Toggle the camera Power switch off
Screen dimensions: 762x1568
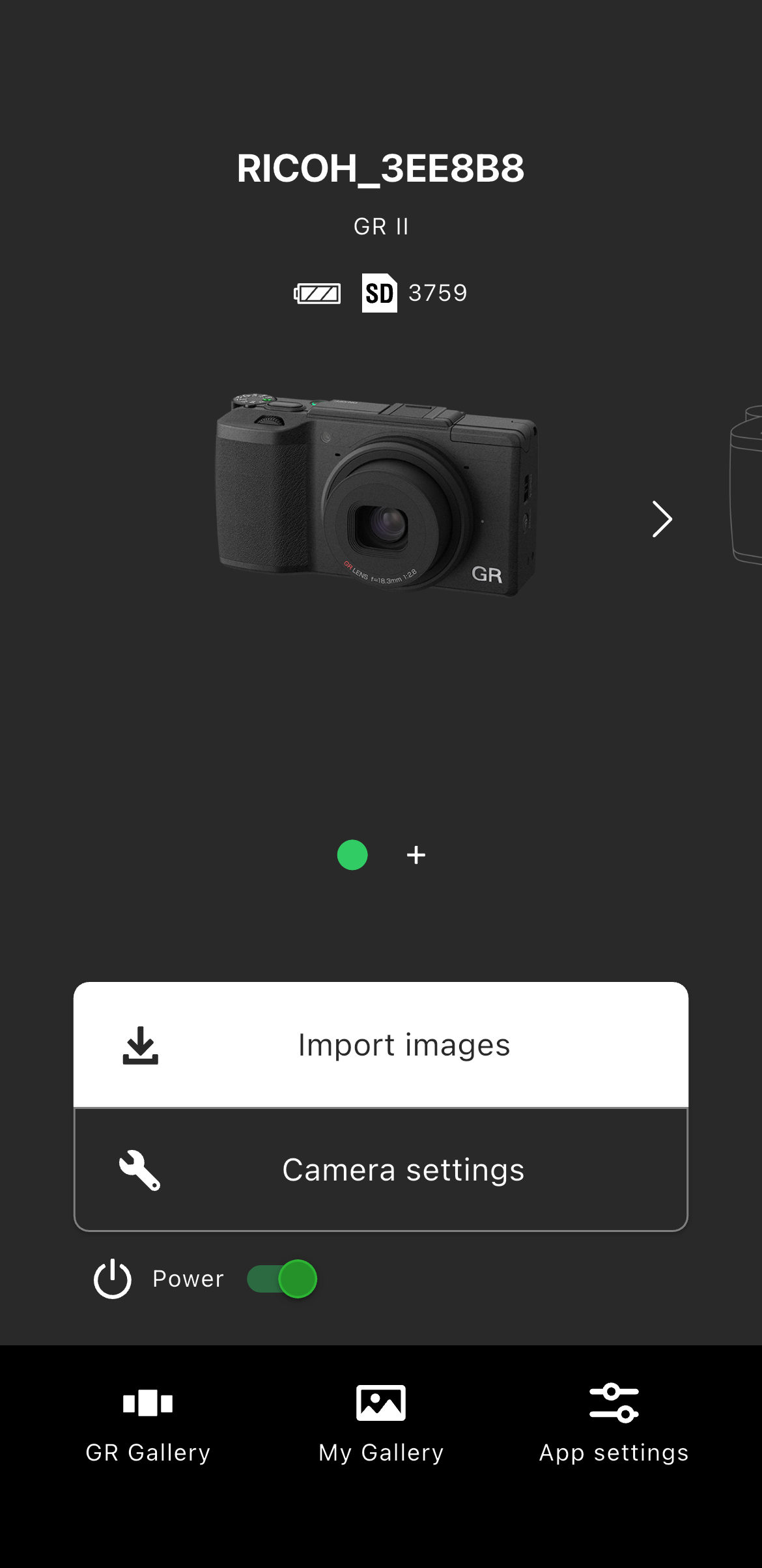click(282, 1279)
